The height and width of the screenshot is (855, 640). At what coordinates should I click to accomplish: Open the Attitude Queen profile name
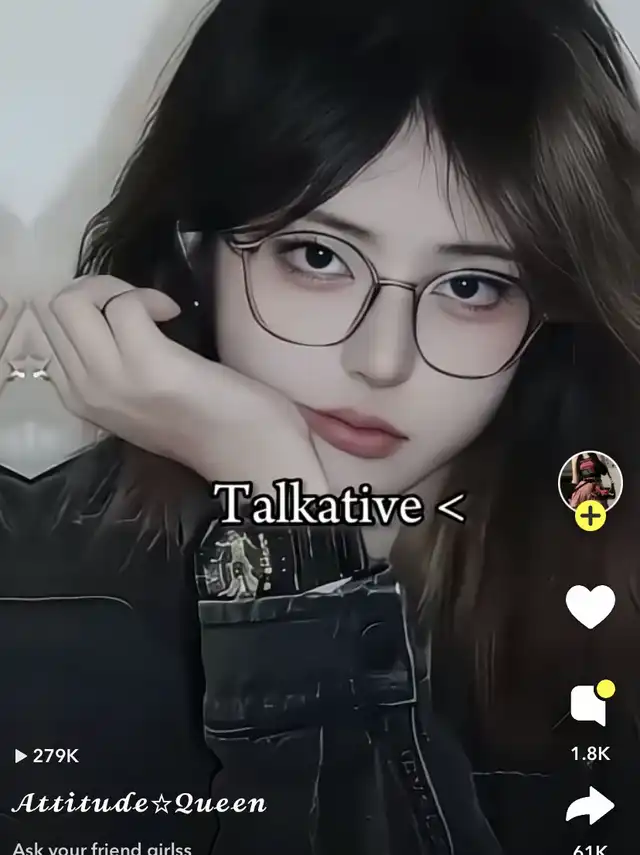coord(140,803)
